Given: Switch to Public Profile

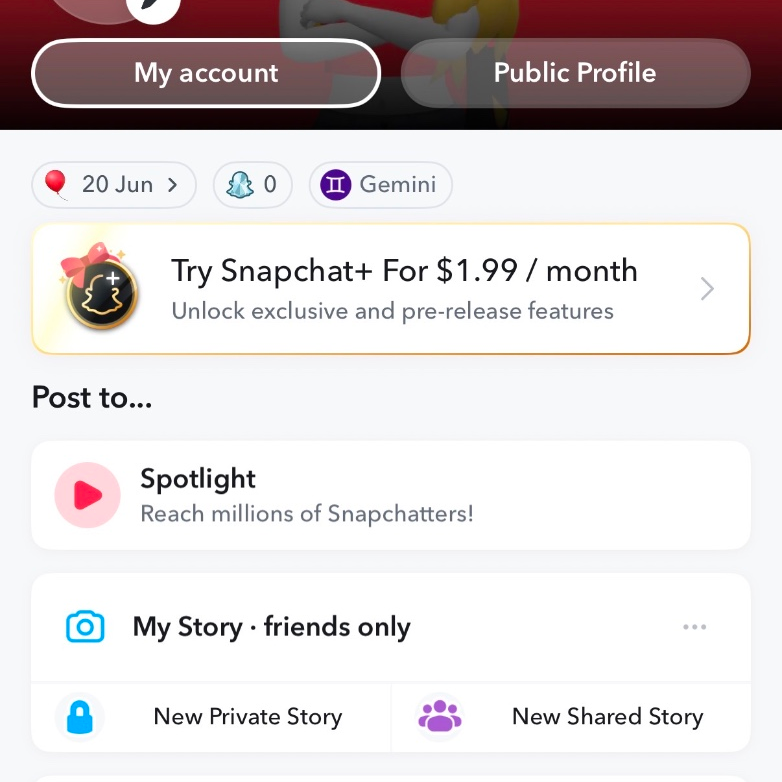Looking at the screenshot, I should (x=575, y=73).
